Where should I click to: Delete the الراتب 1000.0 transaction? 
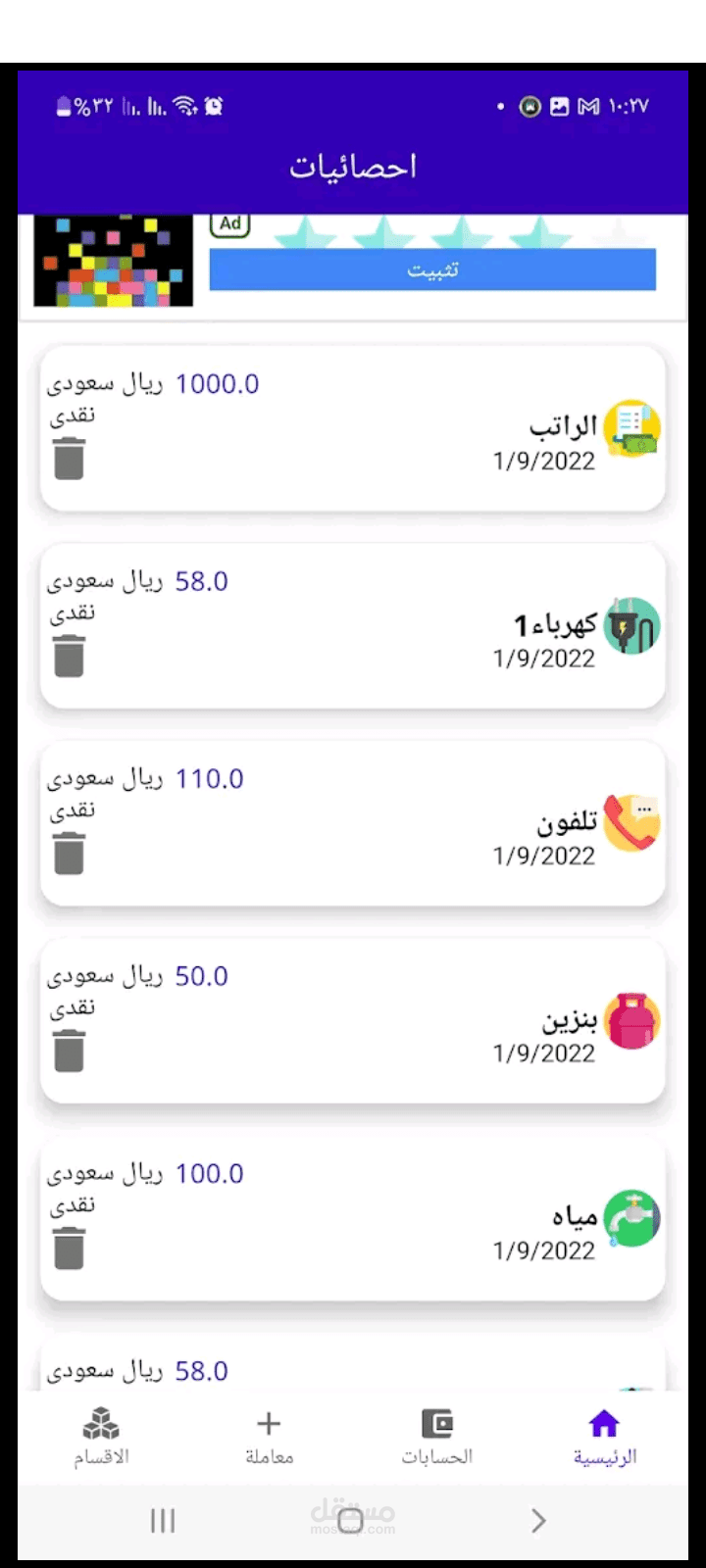(69, 459)
